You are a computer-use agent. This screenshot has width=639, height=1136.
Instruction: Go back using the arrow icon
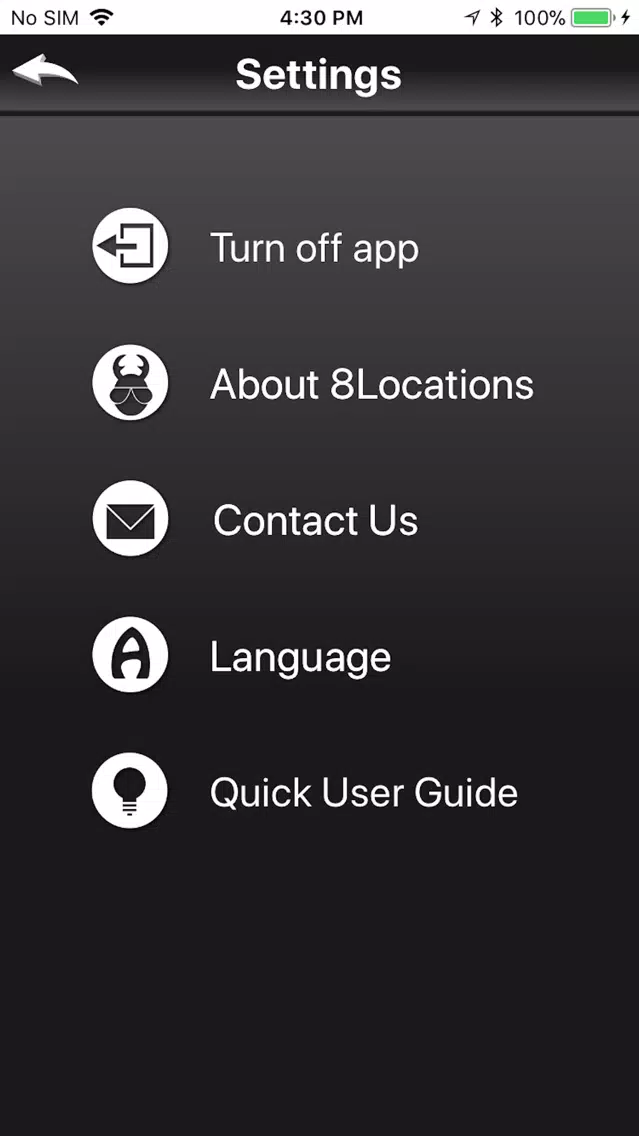[x=45, y=71]
